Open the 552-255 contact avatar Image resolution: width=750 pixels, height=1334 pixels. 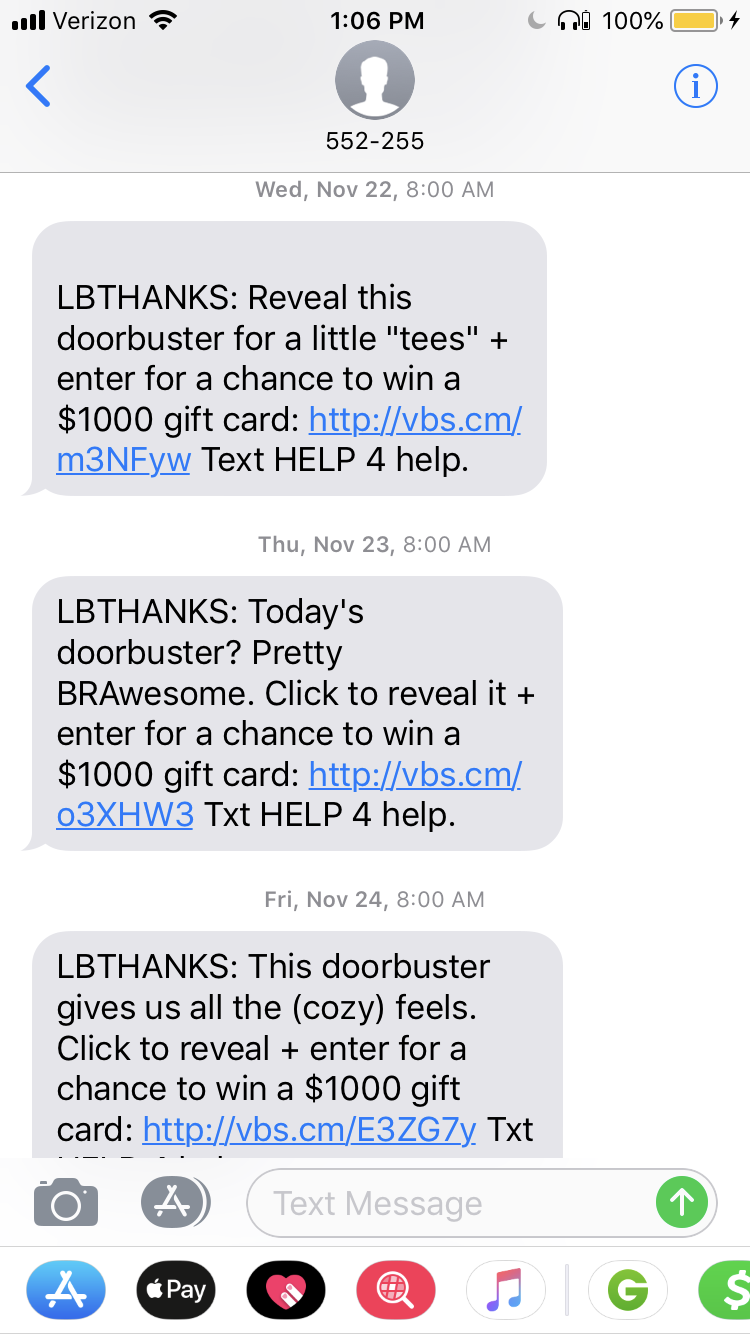tap(375, 82)
